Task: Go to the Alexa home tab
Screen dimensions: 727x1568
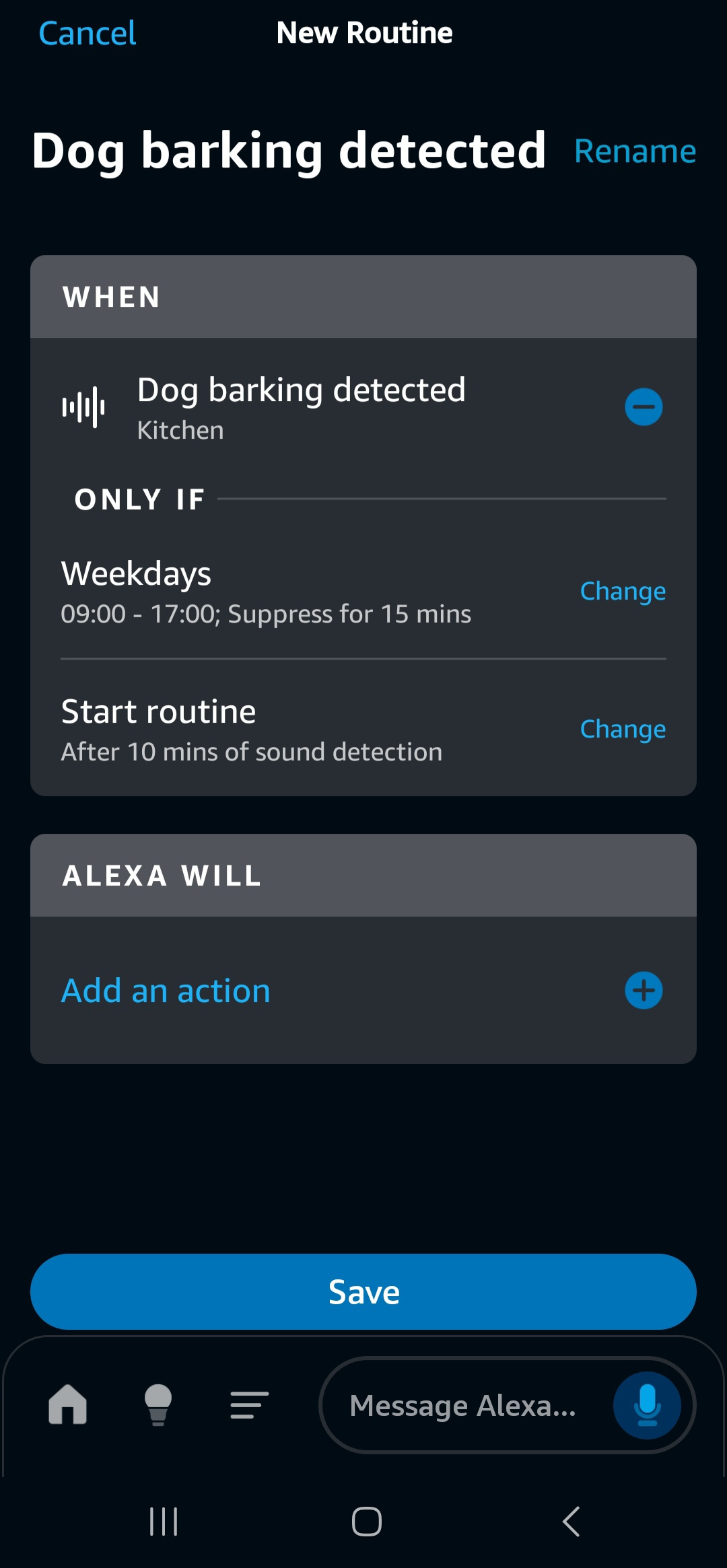Action: pyautogui.click(x=68, y=1404)
